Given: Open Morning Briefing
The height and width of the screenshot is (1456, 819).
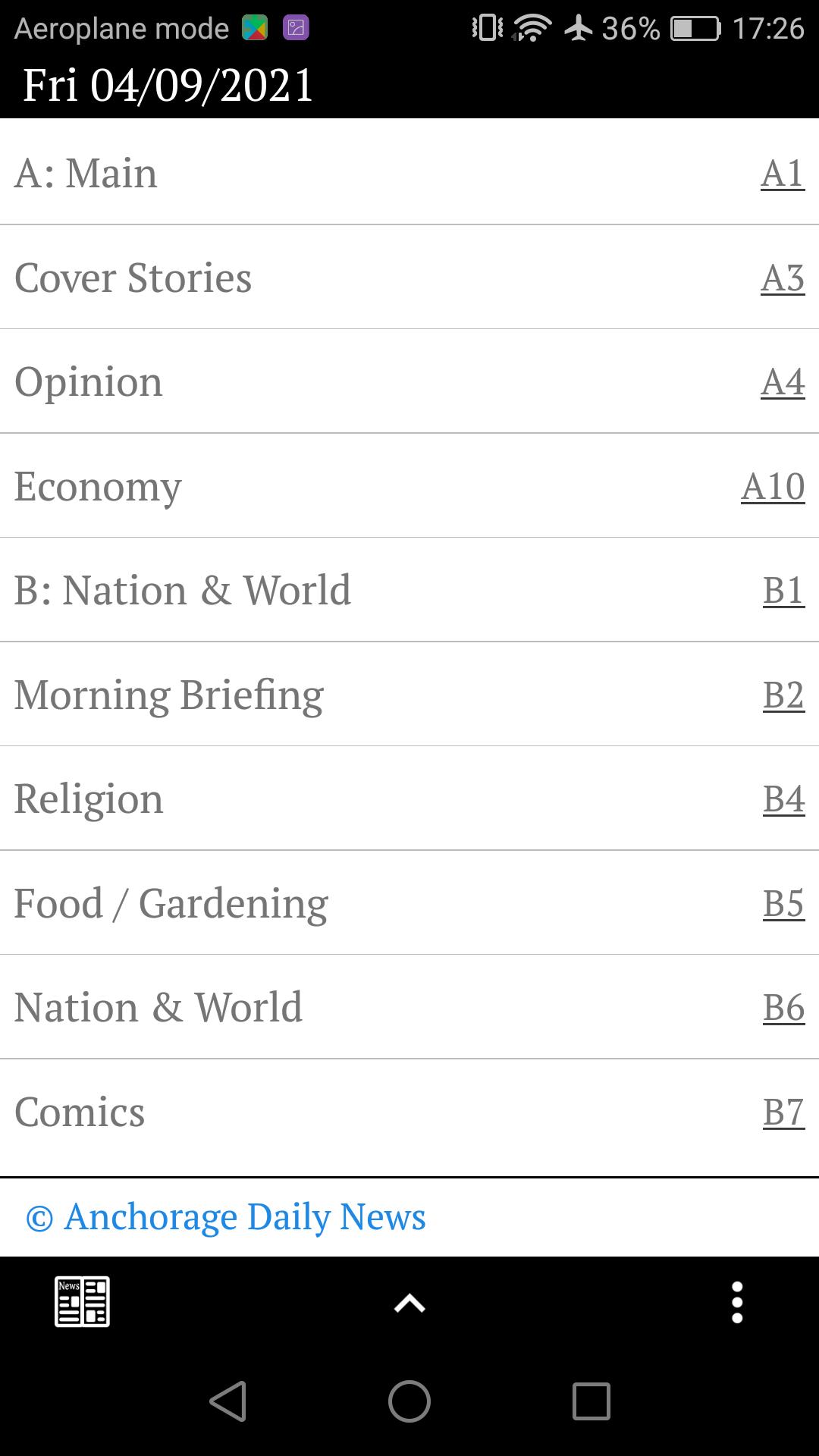Looking at the screenshot, I should (409, 694).
